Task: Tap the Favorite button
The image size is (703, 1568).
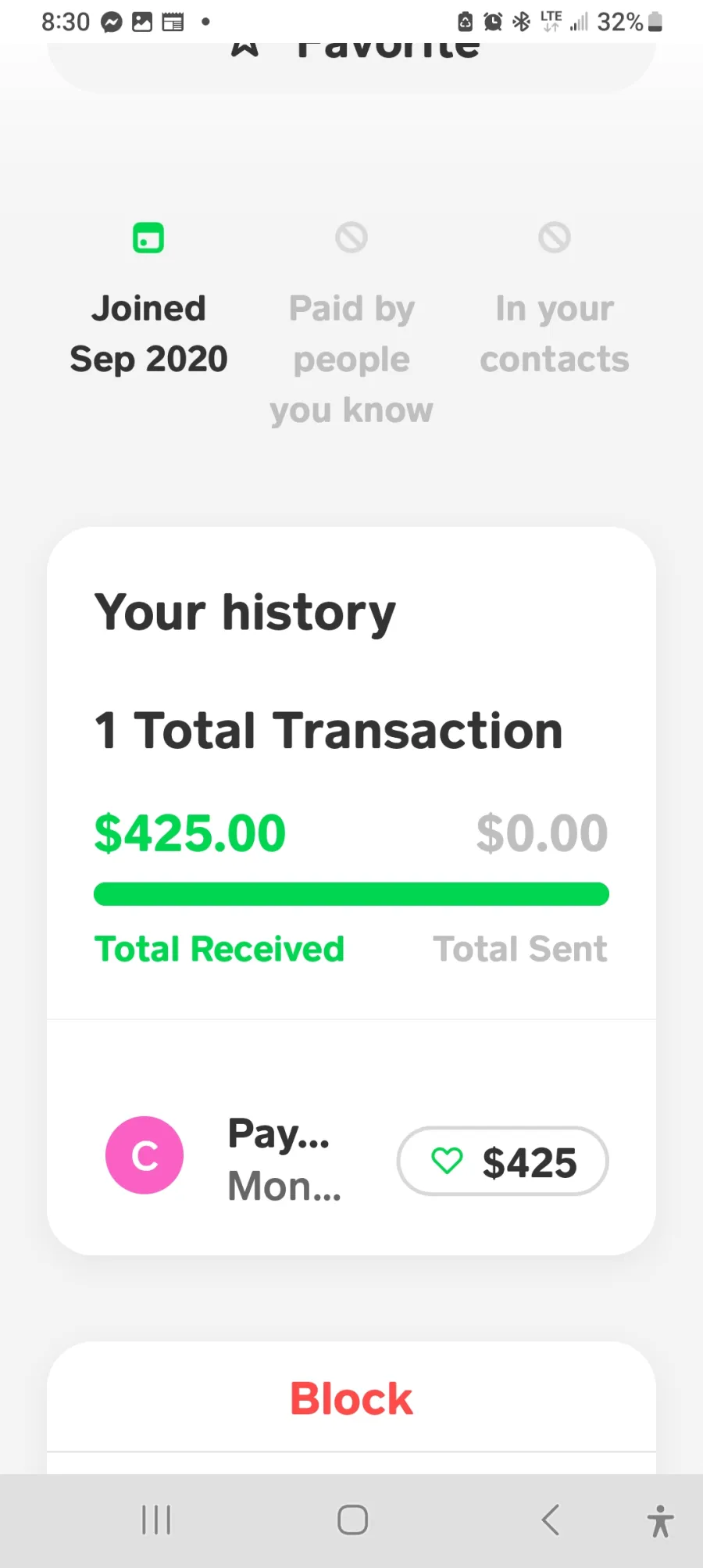Action: pos(351,66)
